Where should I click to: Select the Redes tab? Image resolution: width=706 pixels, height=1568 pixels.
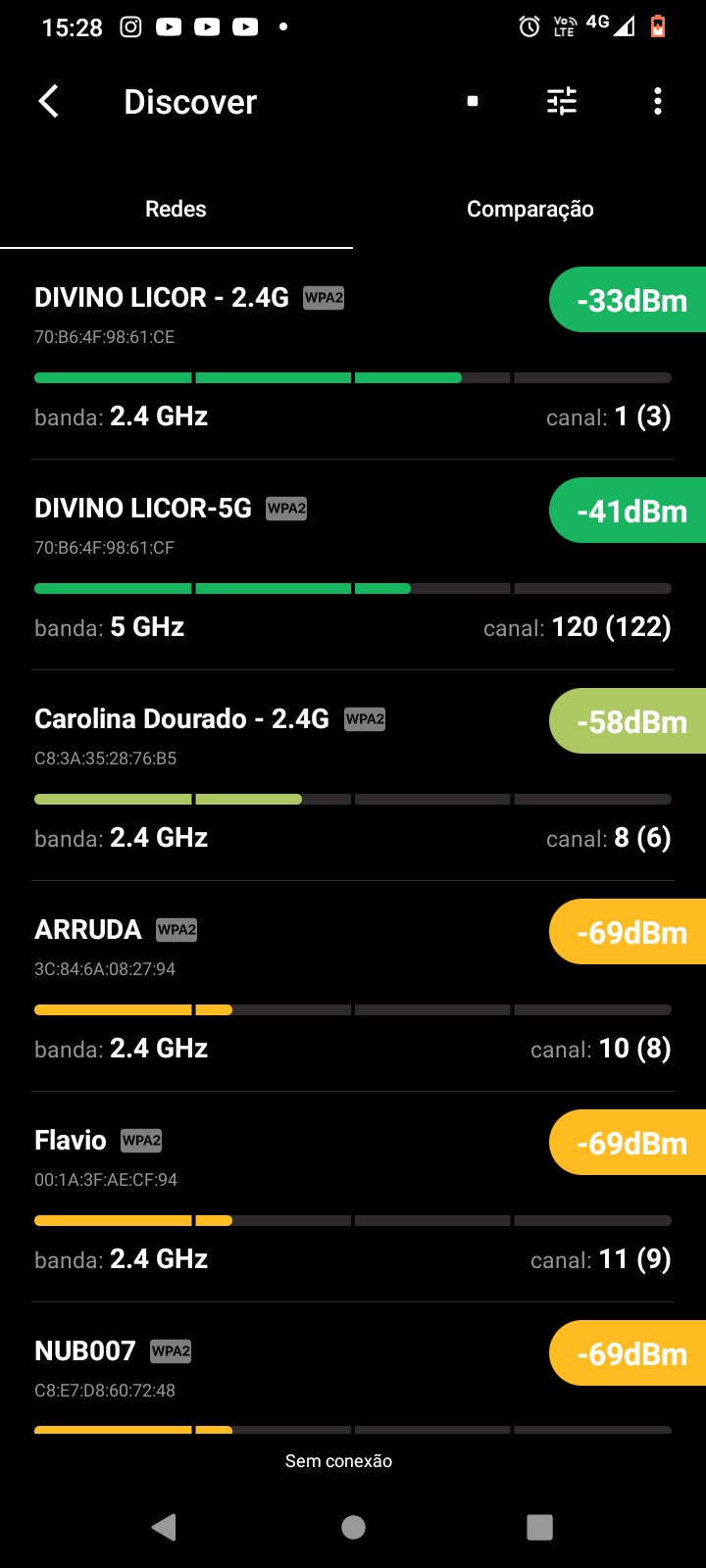[x=176, y=209]
